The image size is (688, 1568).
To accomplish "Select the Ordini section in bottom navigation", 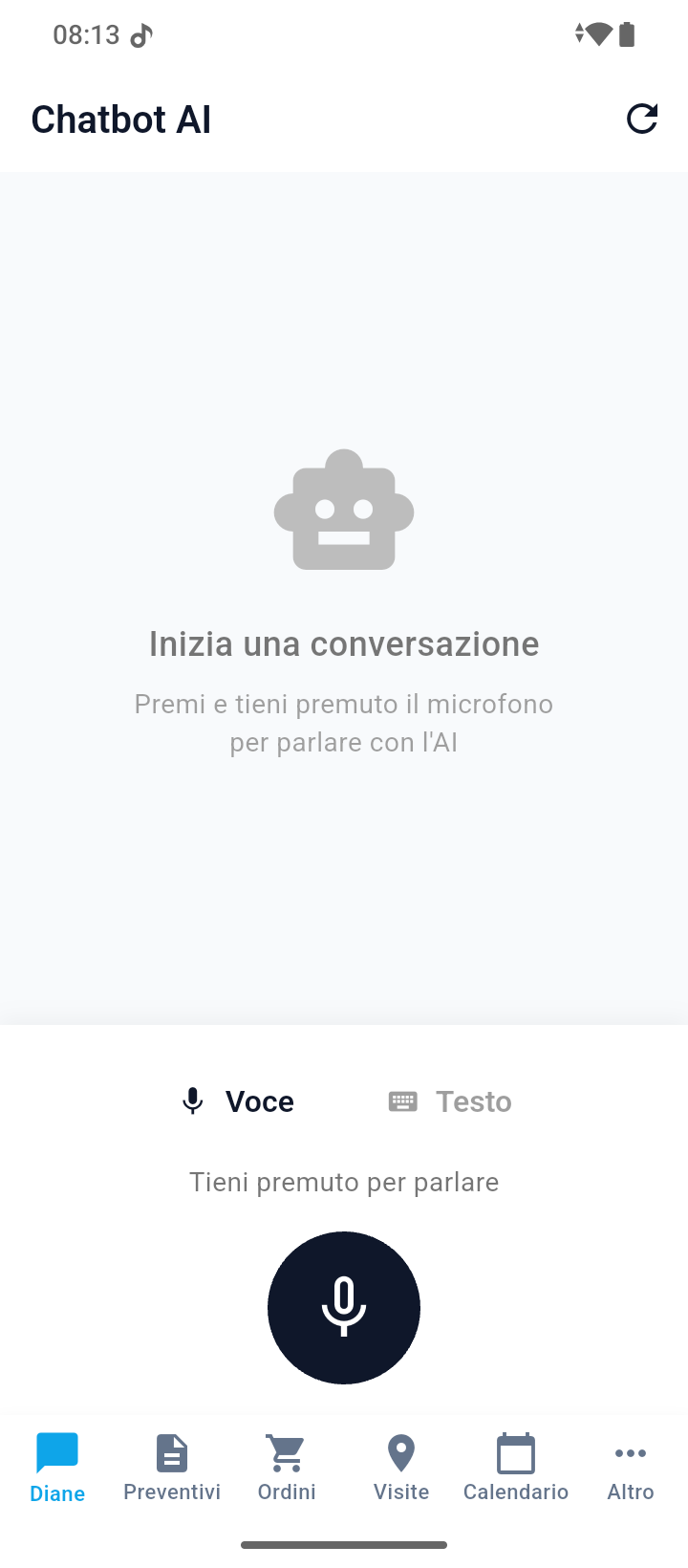I will 286,1466.
